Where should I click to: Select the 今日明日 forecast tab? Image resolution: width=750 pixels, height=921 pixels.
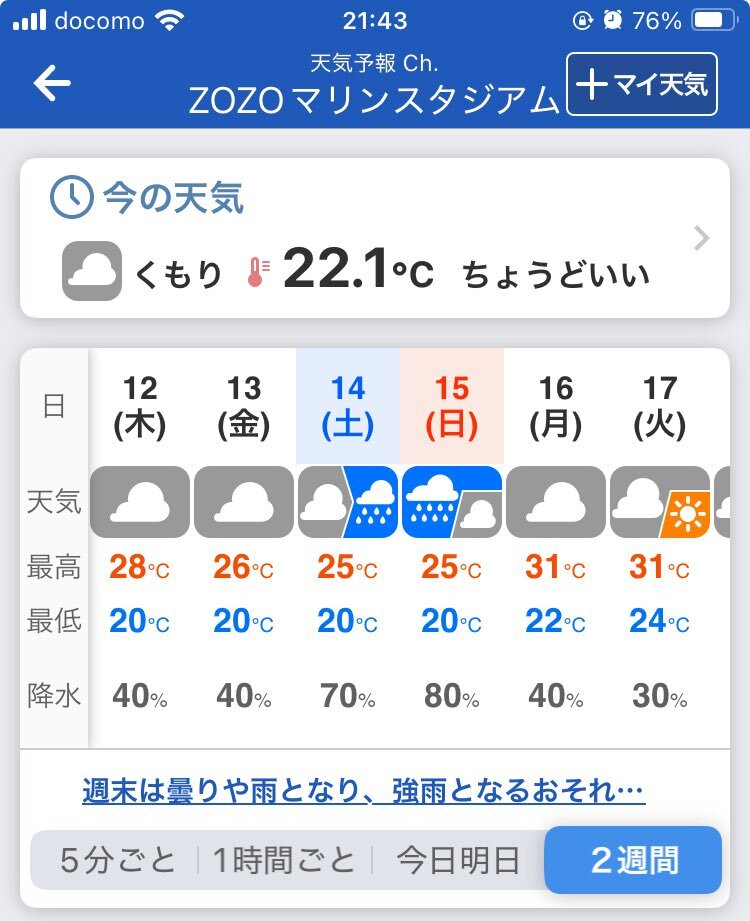458,860
